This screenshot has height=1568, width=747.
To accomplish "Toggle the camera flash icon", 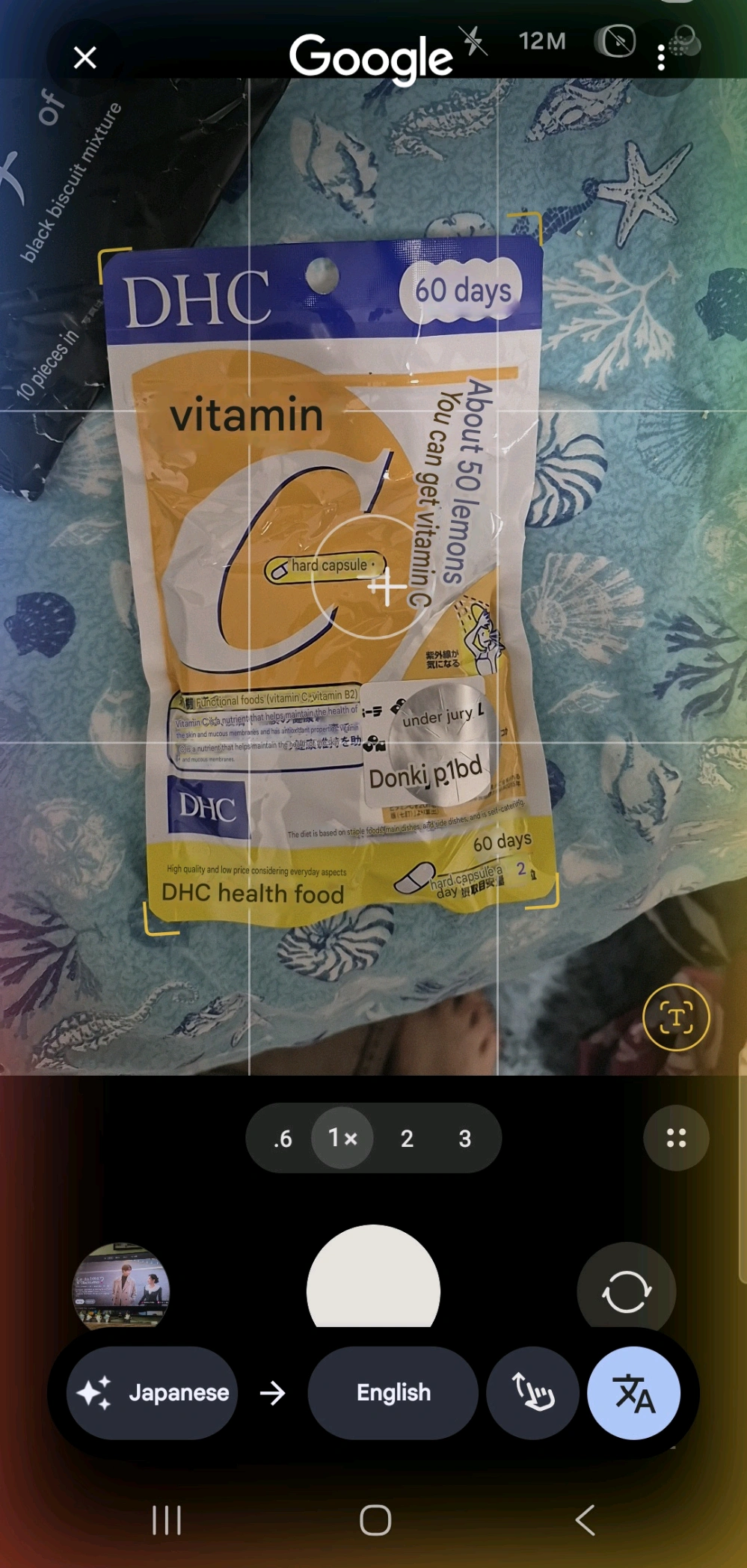I will [x=476, y=41].
